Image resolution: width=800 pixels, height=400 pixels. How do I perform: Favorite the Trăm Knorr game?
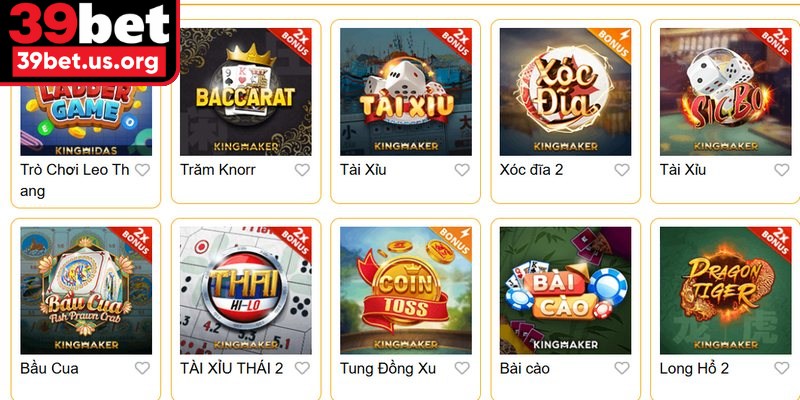(x=302, y=170)
